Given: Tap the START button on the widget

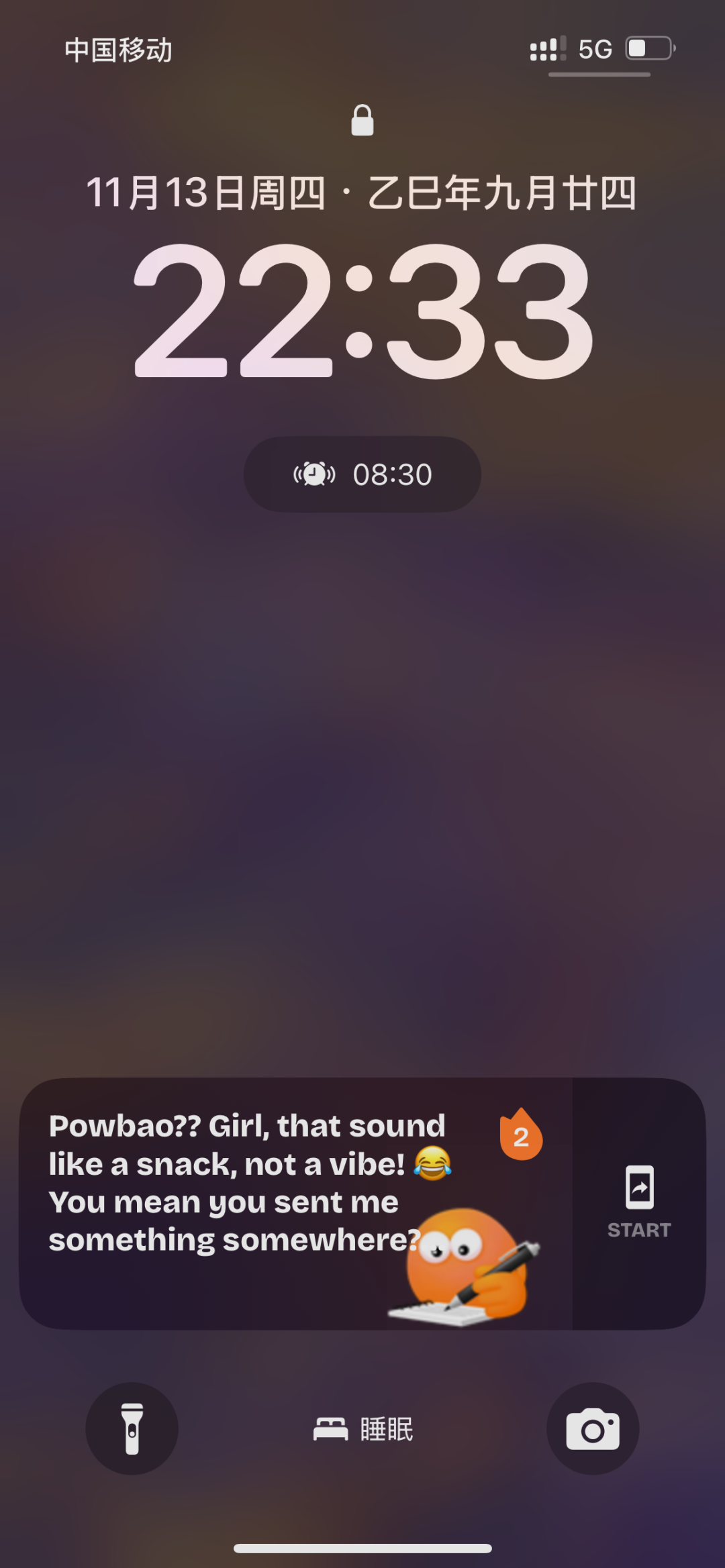Looking at the screenshot, I should 638,1202.
